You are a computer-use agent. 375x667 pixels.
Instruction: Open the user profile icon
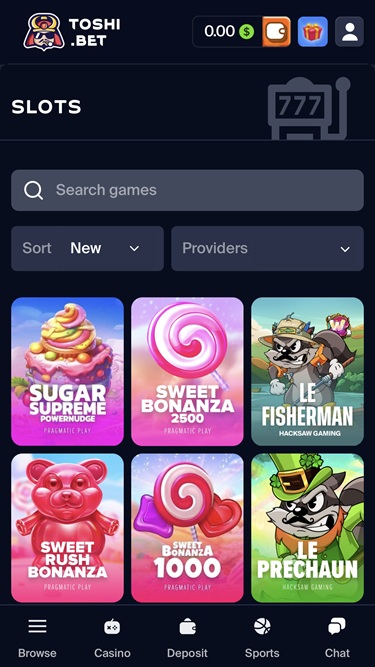click(x=349, y=31)
